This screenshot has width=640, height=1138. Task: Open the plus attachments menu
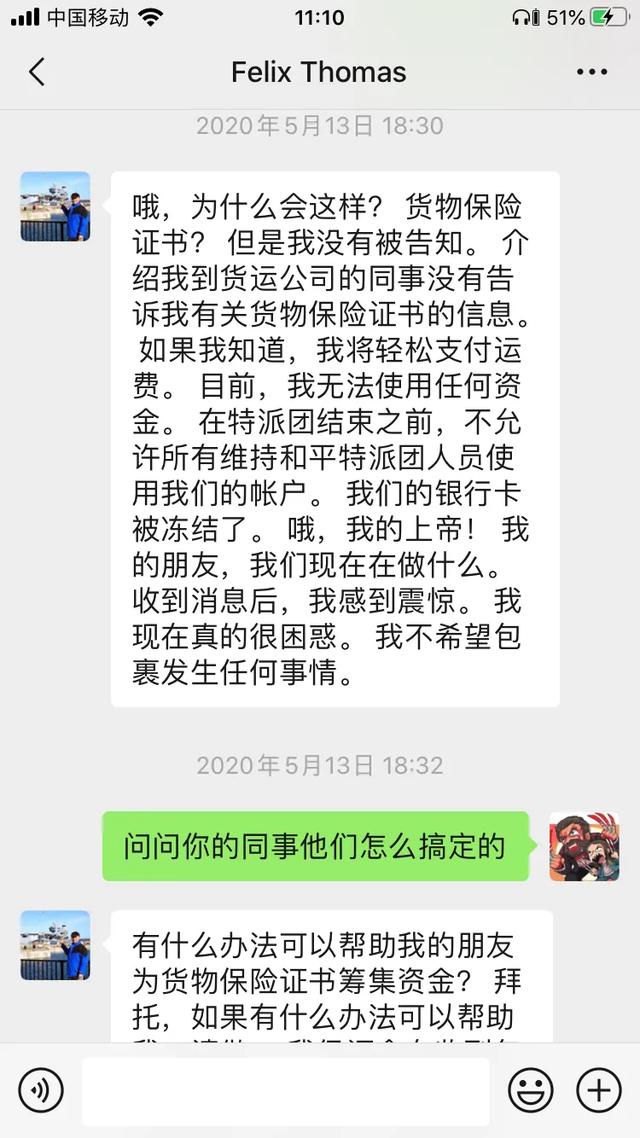click(x=599, y=1090)
